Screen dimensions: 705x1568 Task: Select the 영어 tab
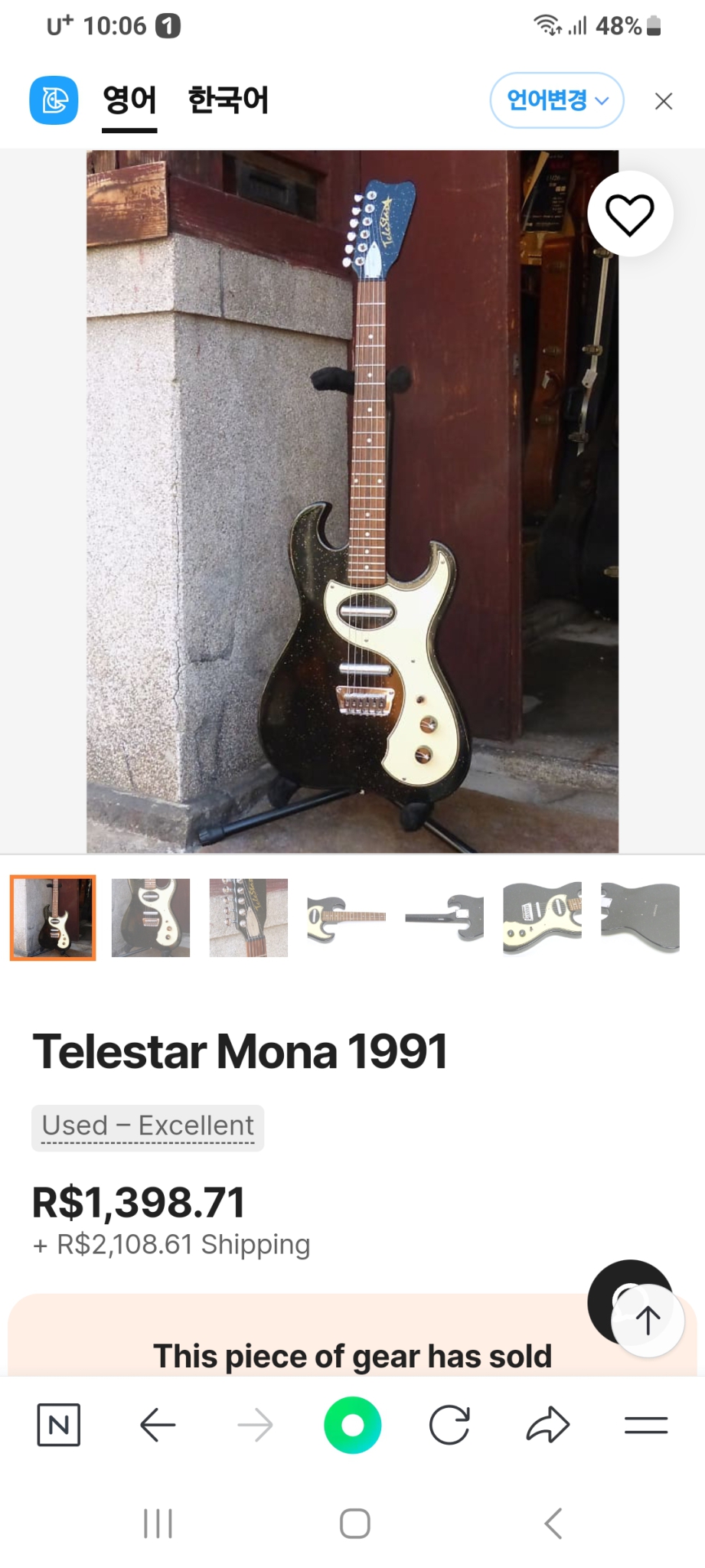(x=129, y=100)
